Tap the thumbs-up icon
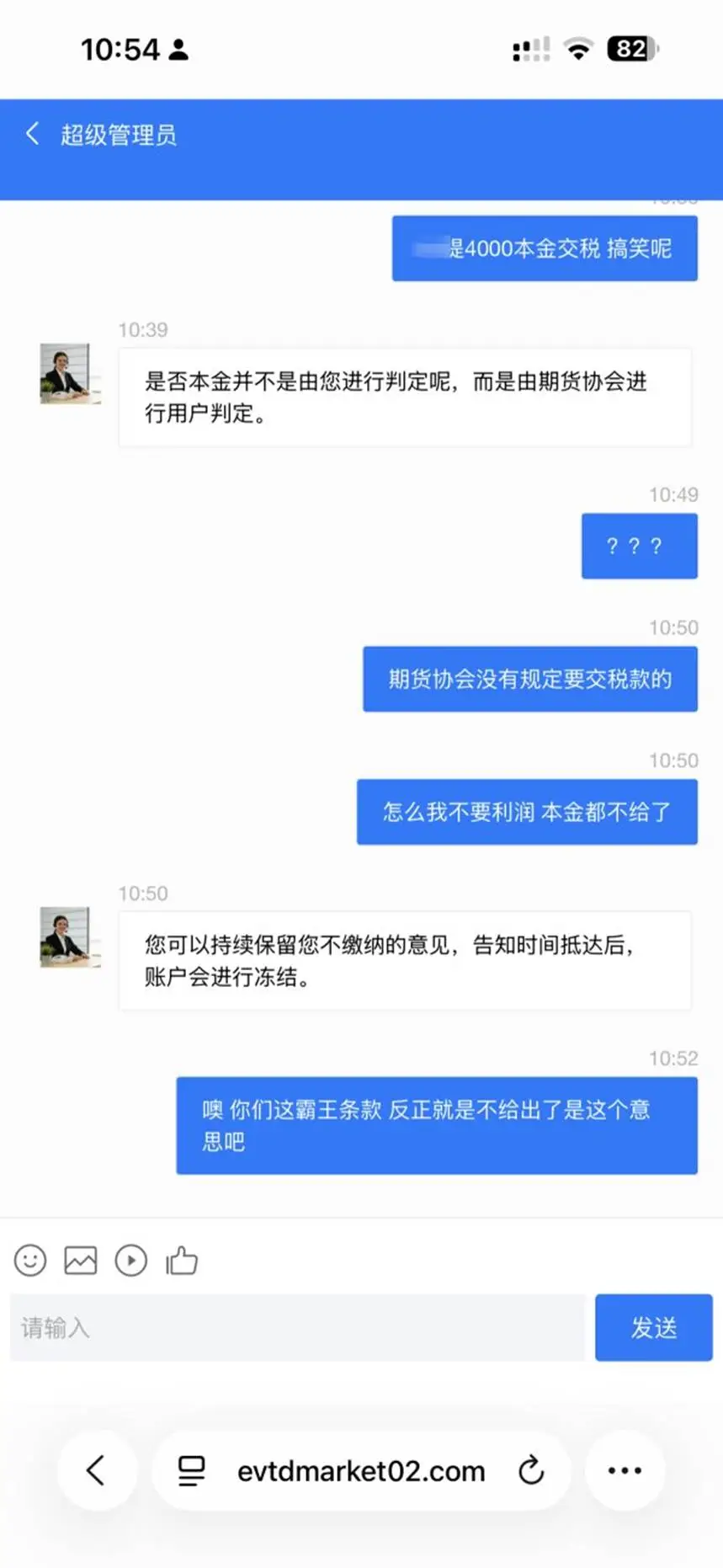Viewport: 723px width, 1568px height. click(x=182, y=1260)
